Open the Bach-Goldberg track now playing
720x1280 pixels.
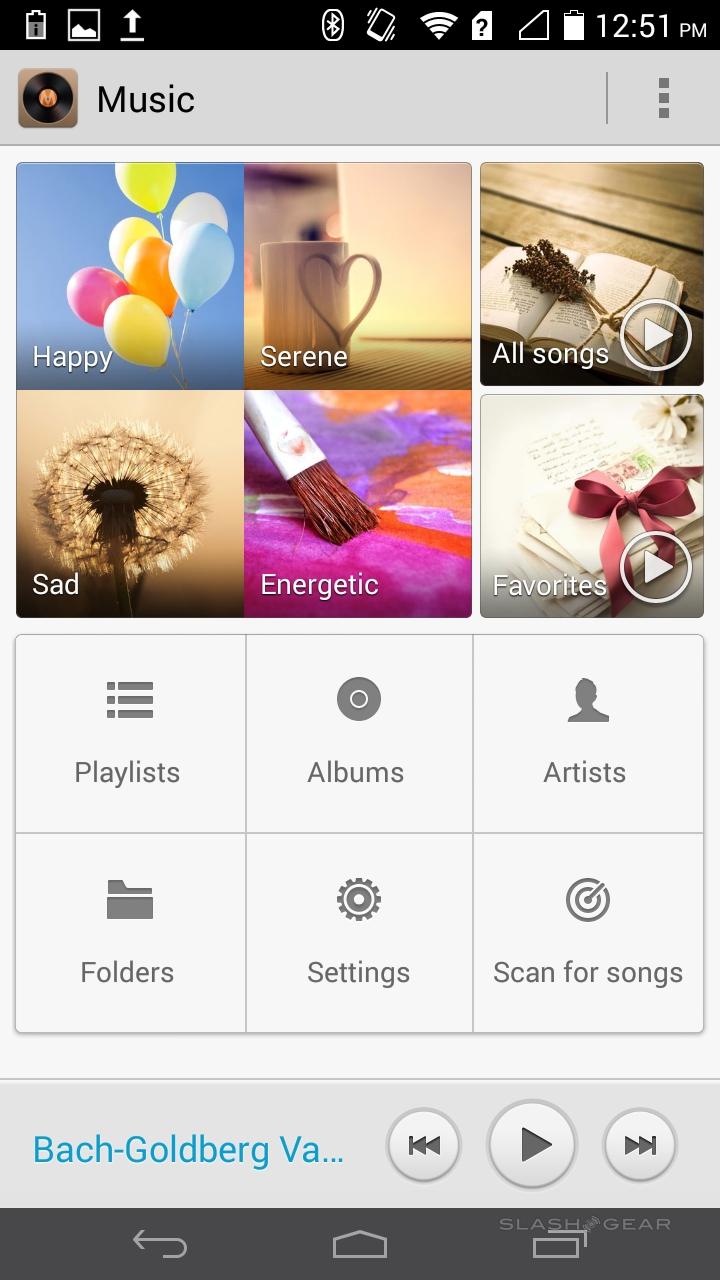pyautogui.click(x=189, y=1149)
